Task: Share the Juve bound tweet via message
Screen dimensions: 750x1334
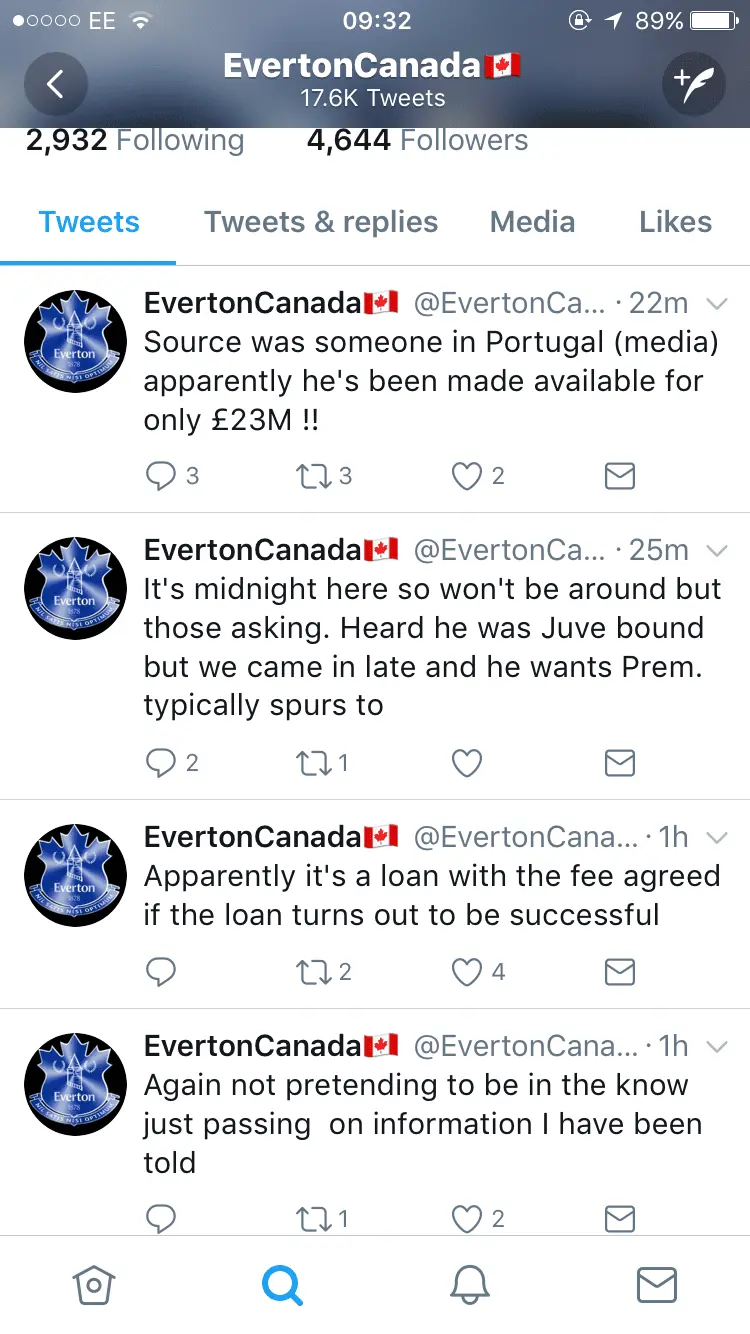Action: (620, 764)
